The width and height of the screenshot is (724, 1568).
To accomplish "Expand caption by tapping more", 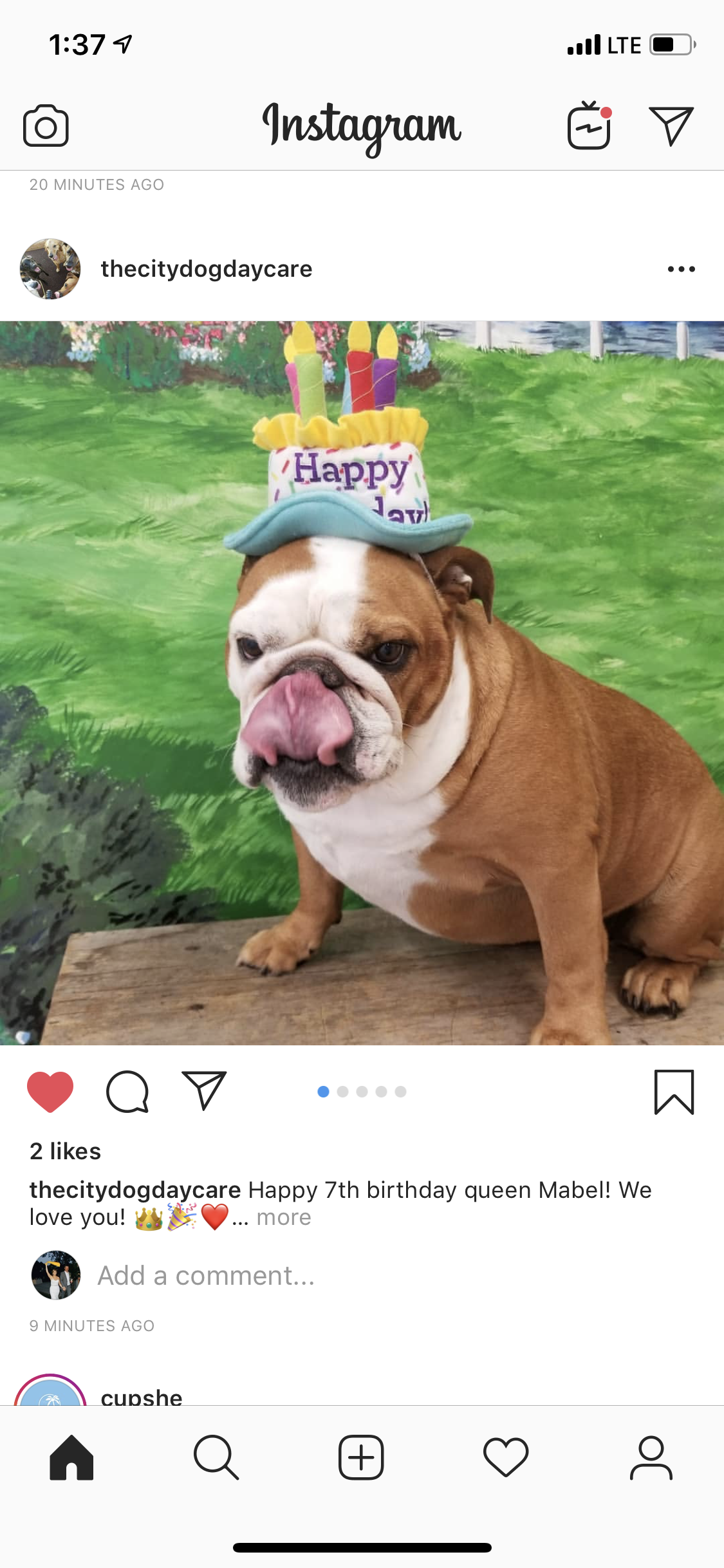I will coord(283,1217).
